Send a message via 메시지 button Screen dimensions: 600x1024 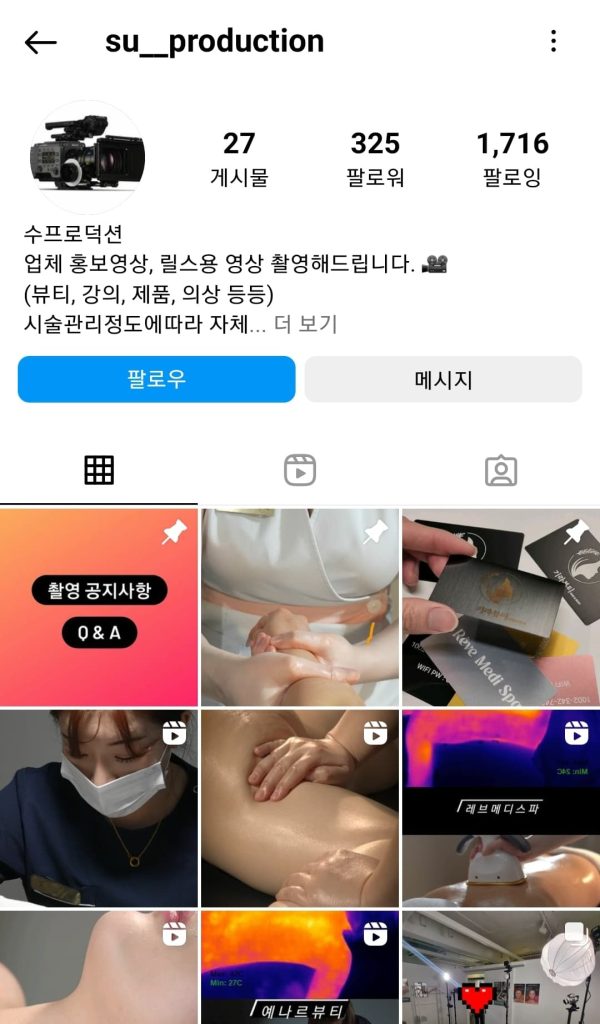coord(443,379)
